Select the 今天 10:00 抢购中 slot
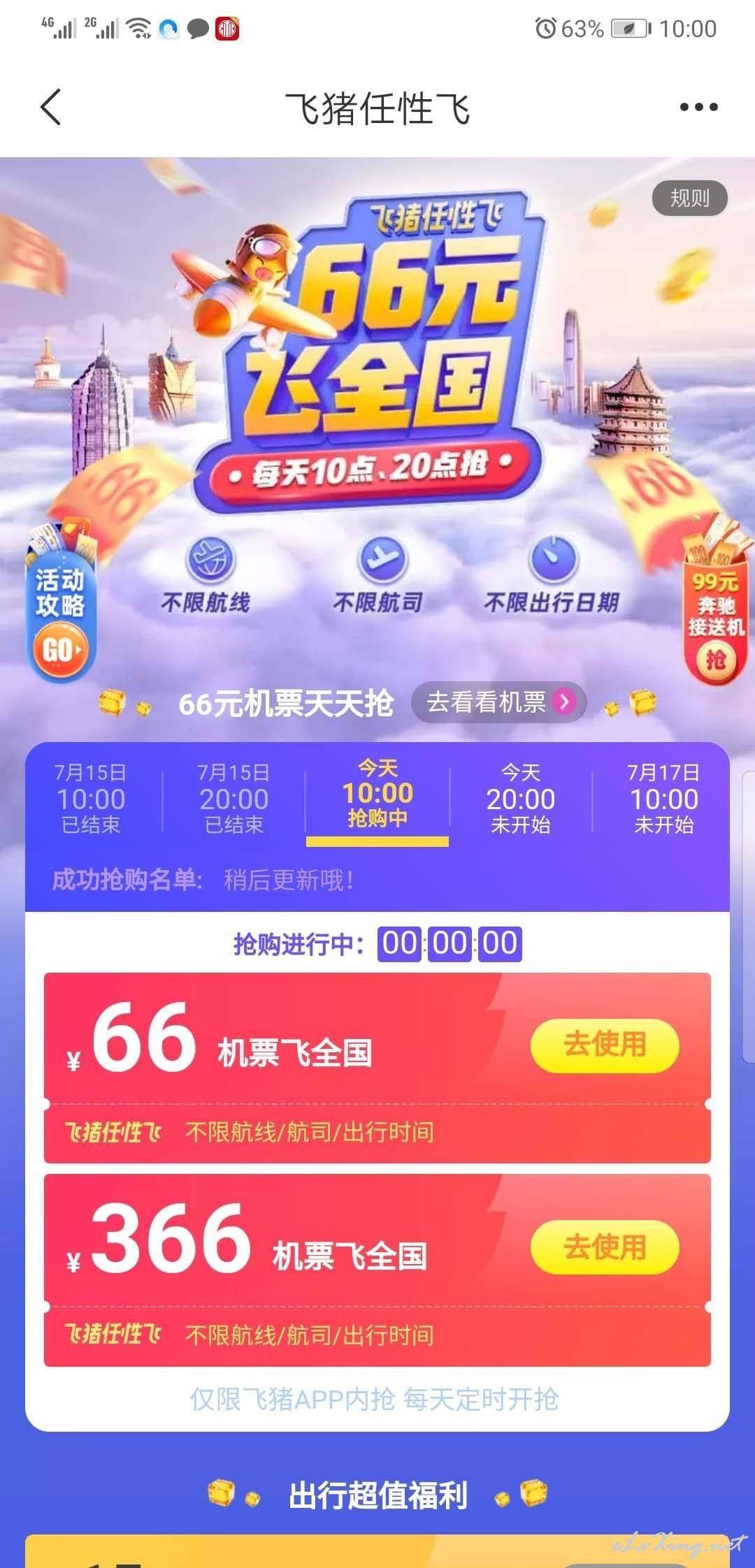Screen dimensions: 755x1568 point(377,799)
